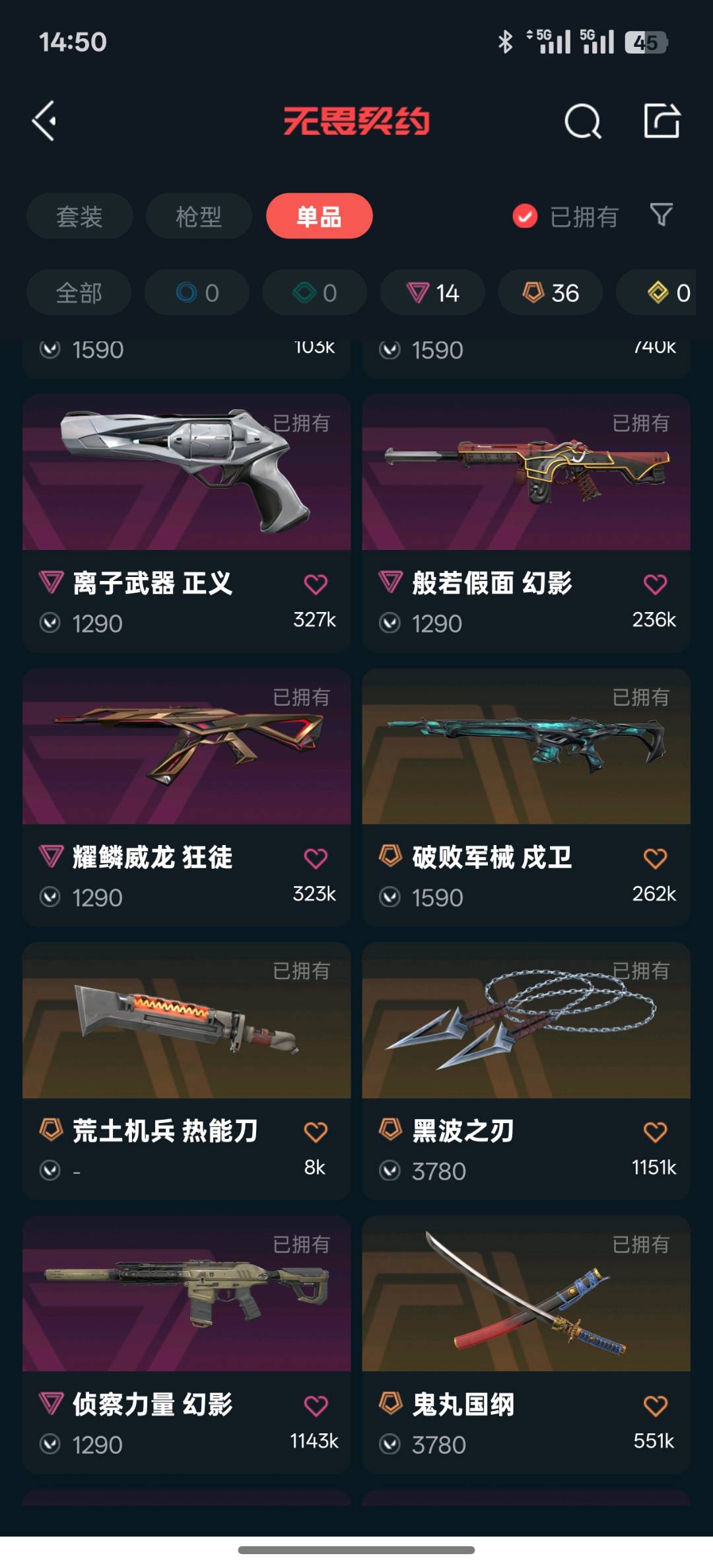Go back using the top-left arrow
The height and width of the screenshot is (1568, 713).
[x=44, y=121]
